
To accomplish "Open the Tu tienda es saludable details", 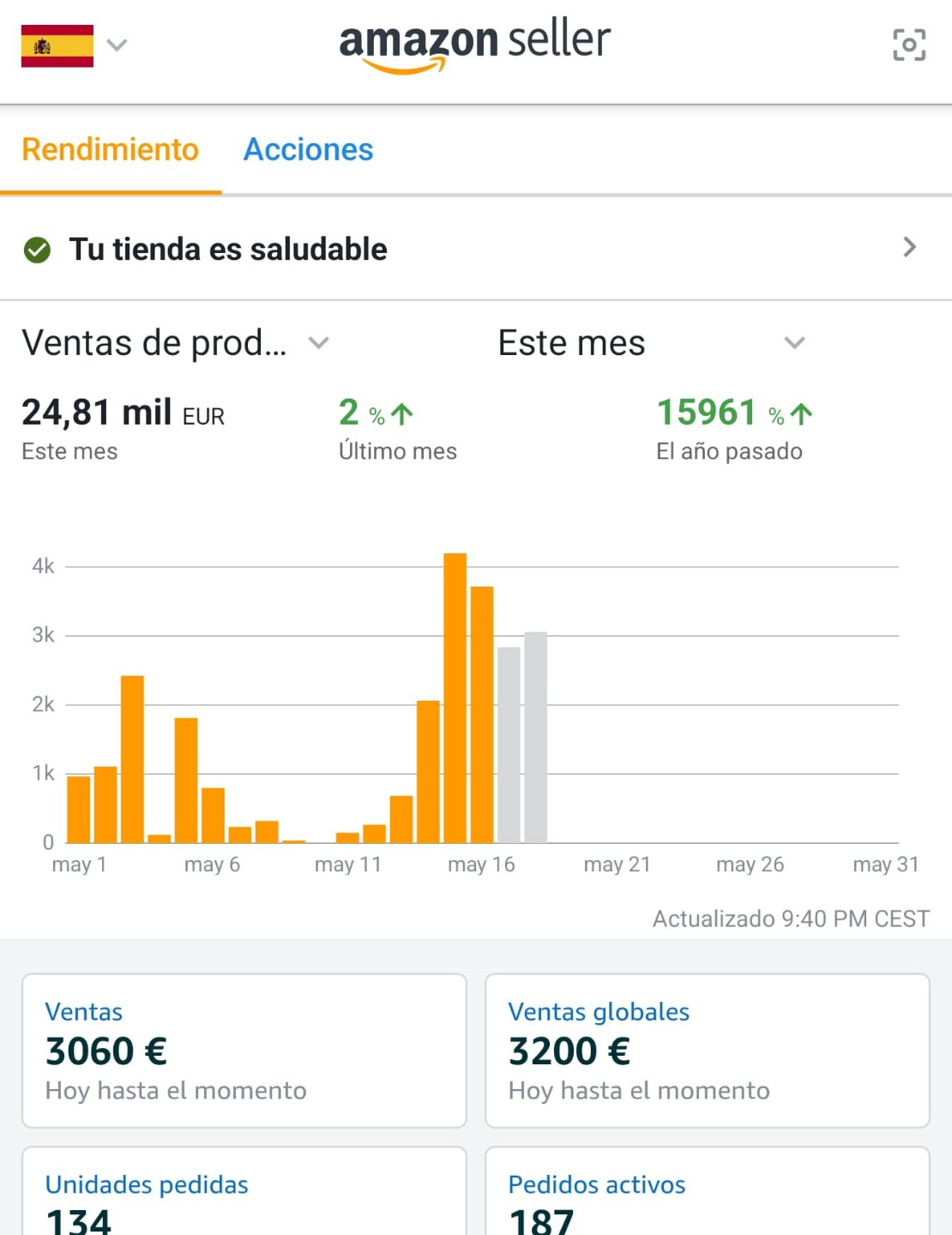I will click(x=475, y=249).
